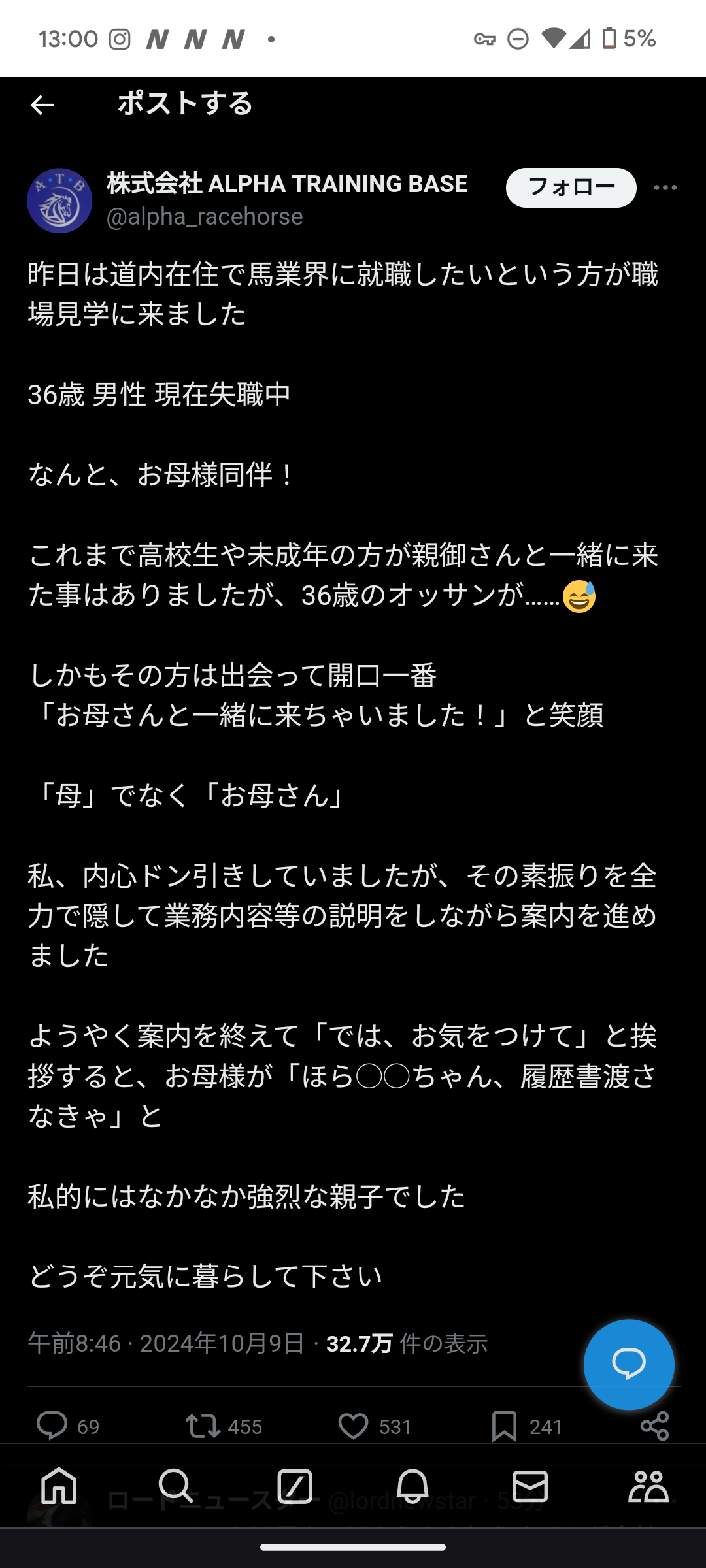This screenshot has width=706, height=1568.
Task: Like the post with the heart icon
Action: click(x=353, y=1426)
